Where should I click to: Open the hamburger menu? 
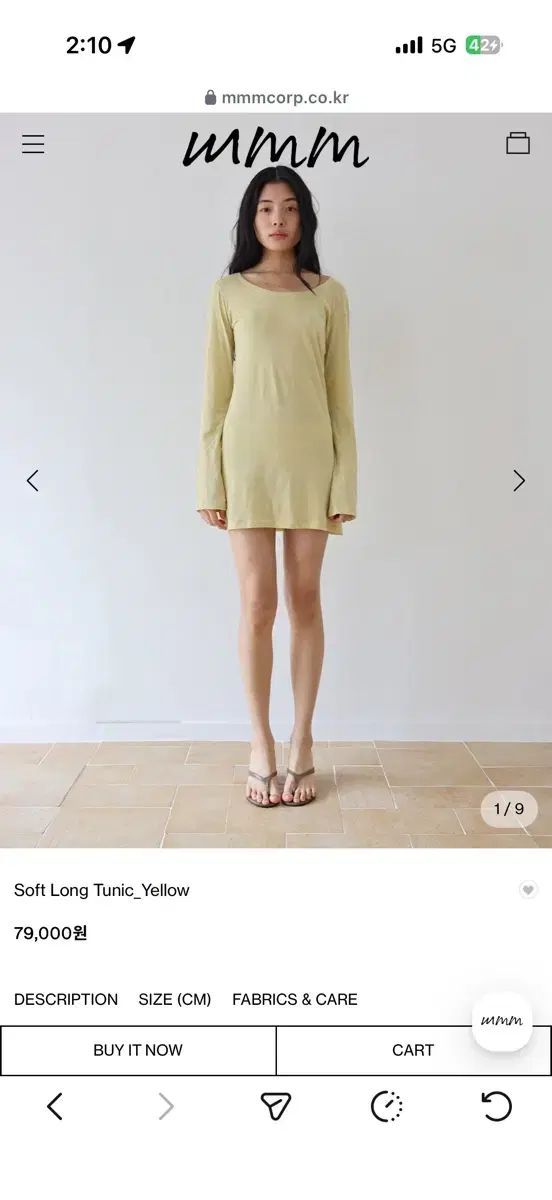click(33, 144)
